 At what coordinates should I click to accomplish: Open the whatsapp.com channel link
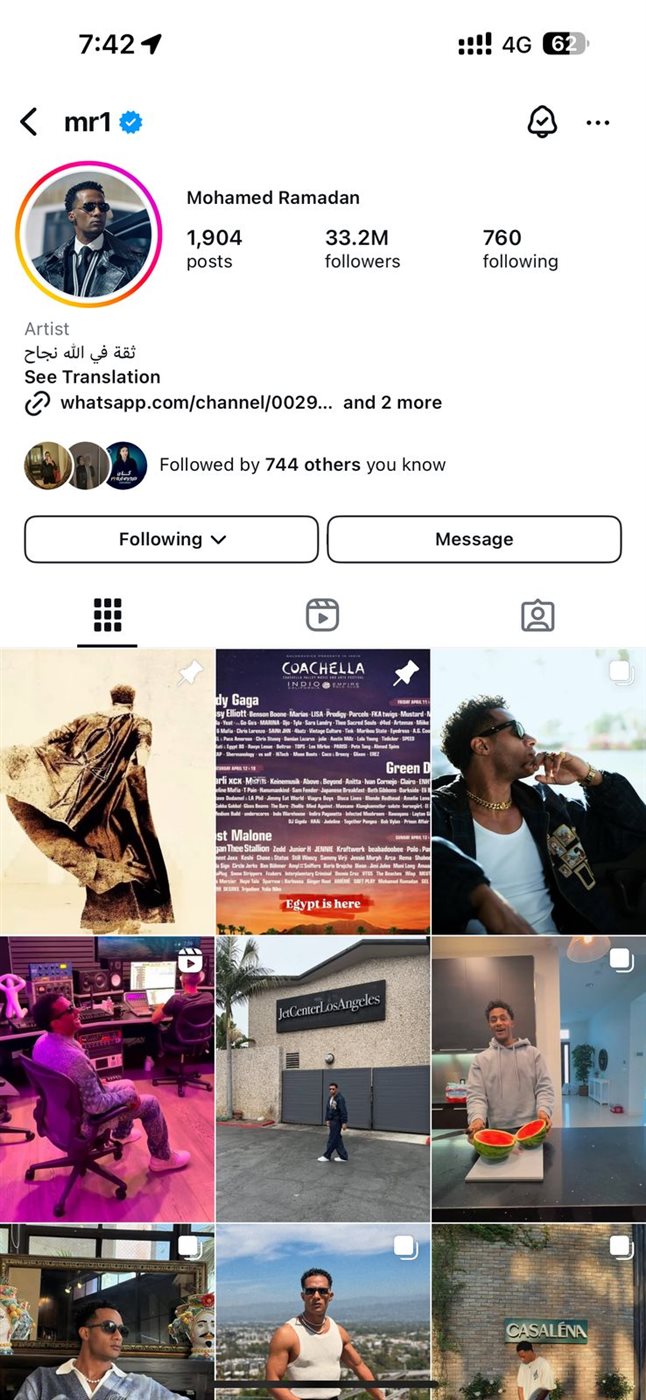point(195,403)
